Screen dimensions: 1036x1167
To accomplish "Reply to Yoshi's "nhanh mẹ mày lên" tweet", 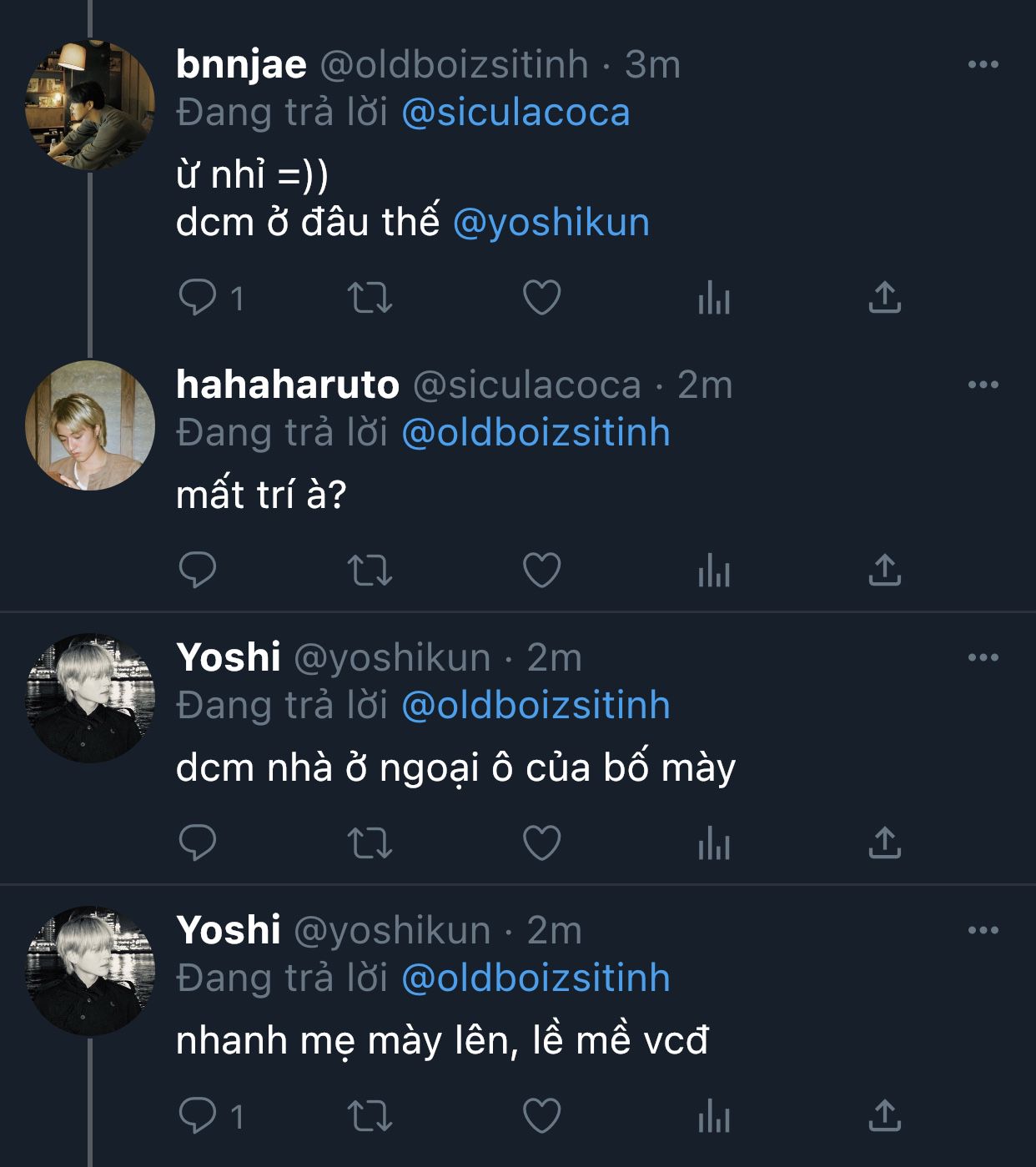I will click(x=198, y=1115).
